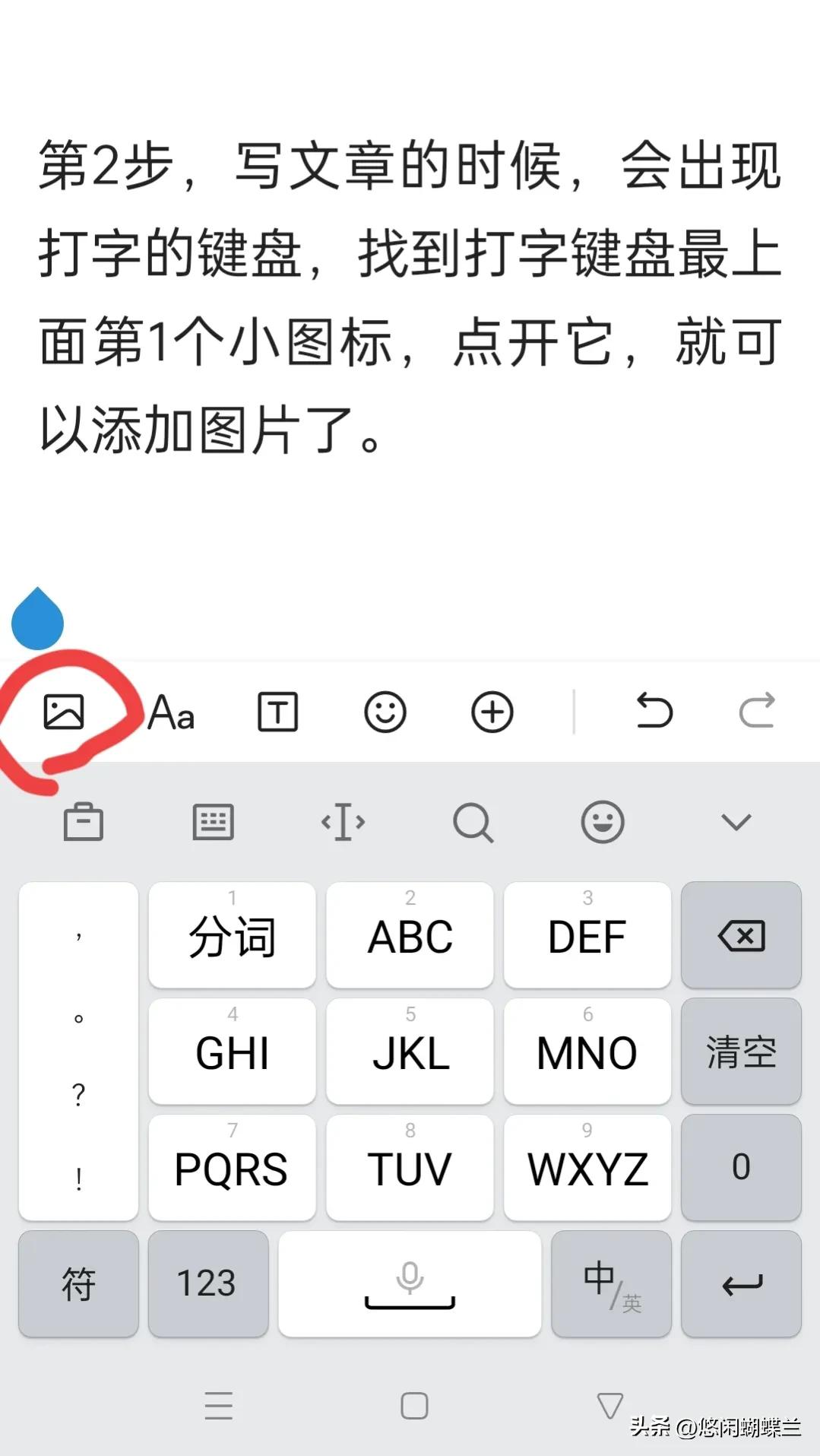Switch to the 123 number keyboard
Image resolution: width=820 pixels, height=1456 pixels.
pos(207,1283)
